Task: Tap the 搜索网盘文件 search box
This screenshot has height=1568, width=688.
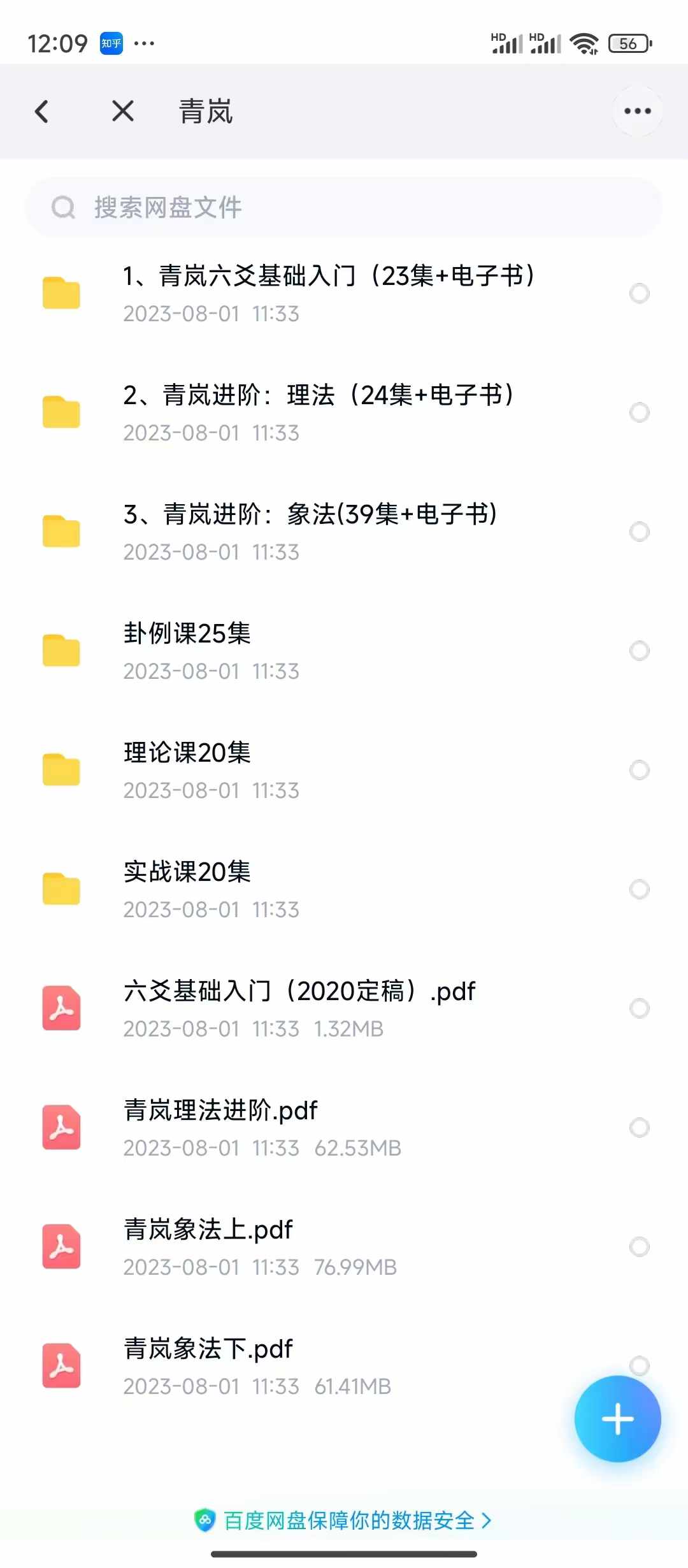Action: [x=344, y=207]
